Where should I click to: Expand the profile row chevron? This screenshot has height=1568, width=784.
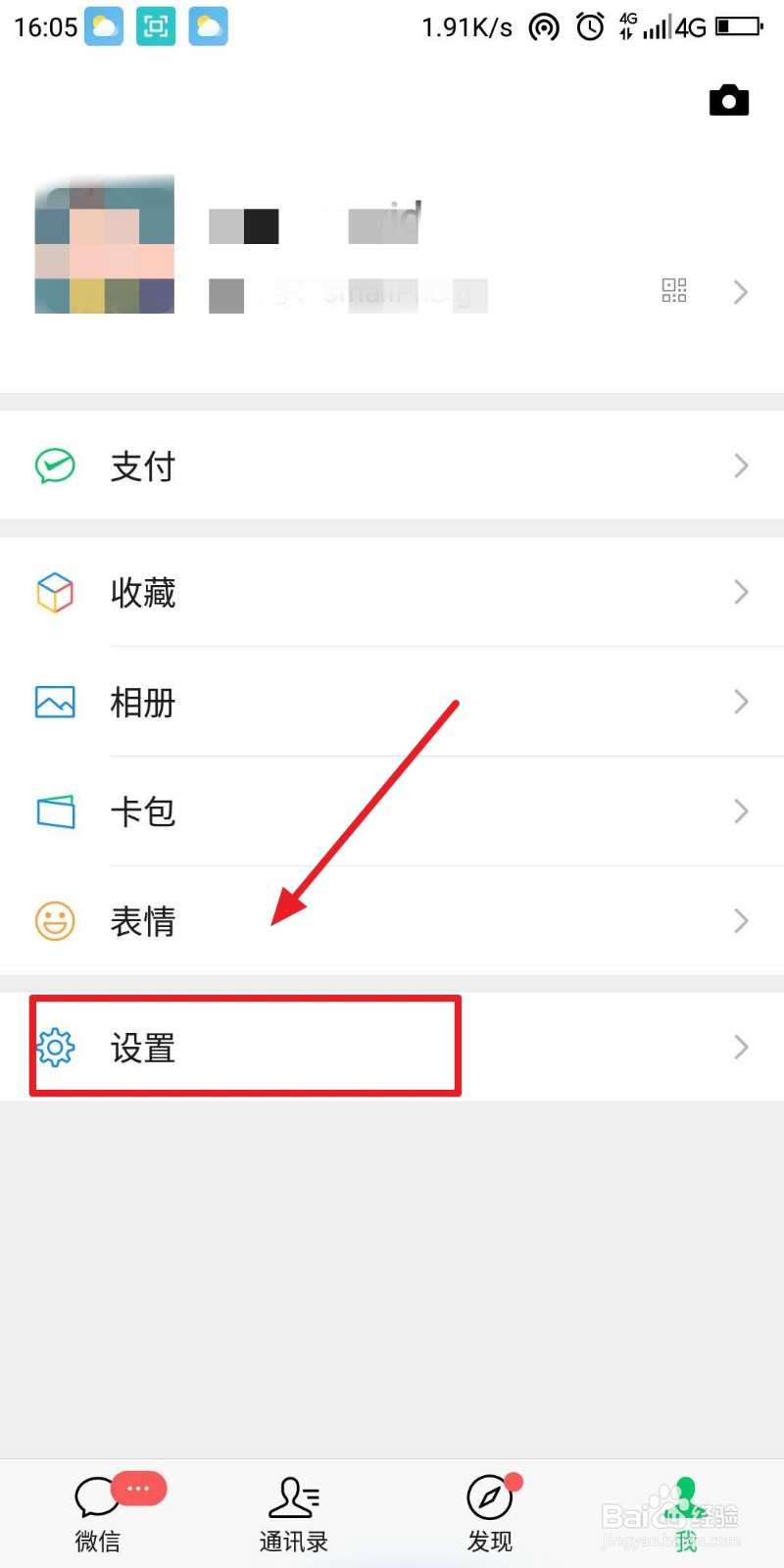tap(741, 291)
